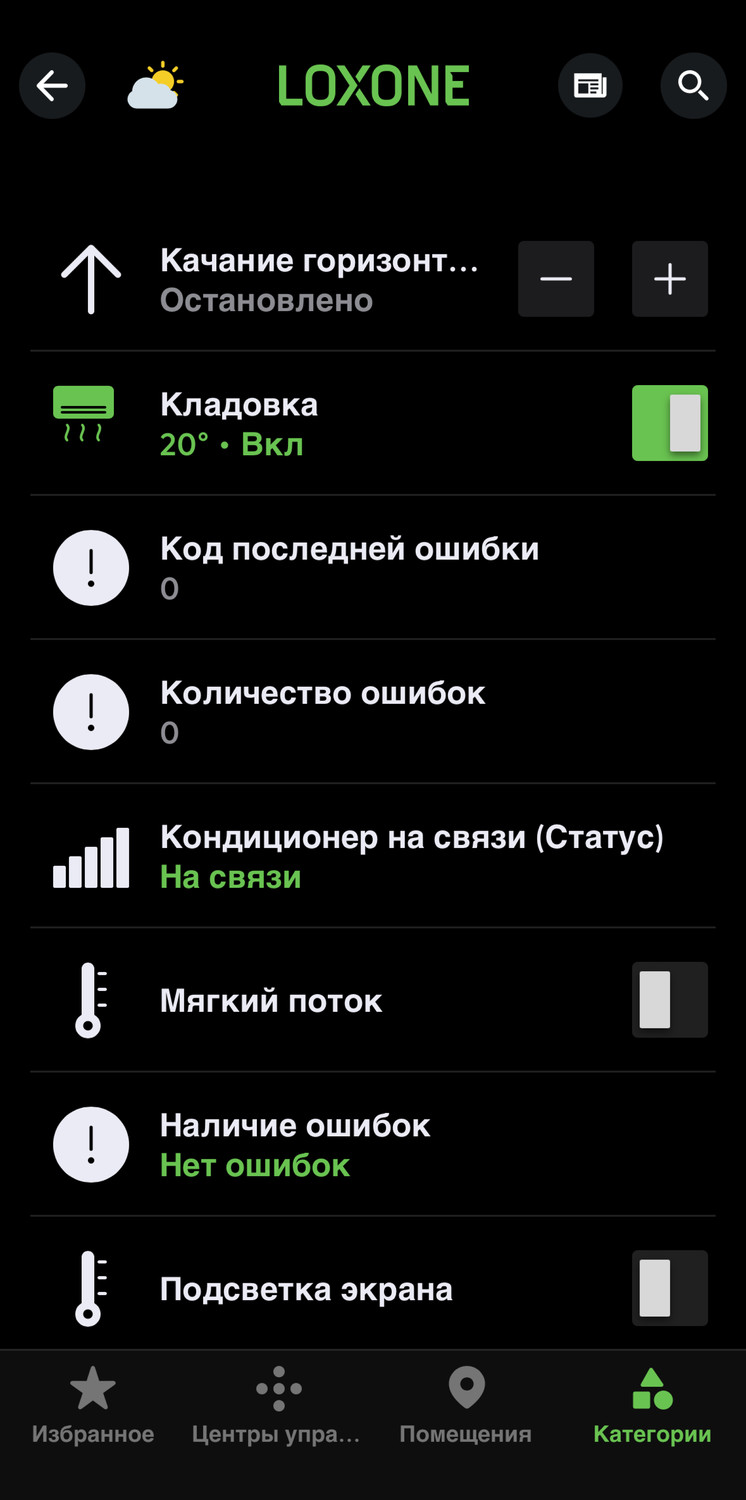Open the weather icon
Image resolution: width=746 pixels, height=1500 pixels.
(x=155, y=86)
